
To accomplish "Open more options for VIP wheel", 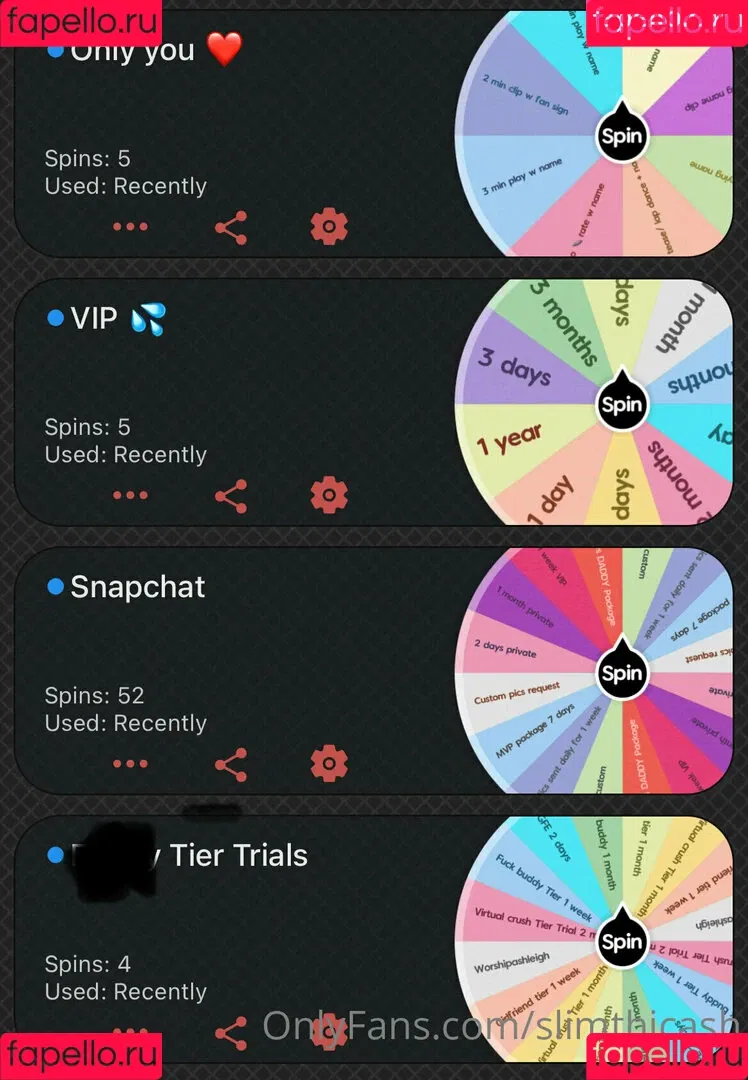I will point(130,495).
